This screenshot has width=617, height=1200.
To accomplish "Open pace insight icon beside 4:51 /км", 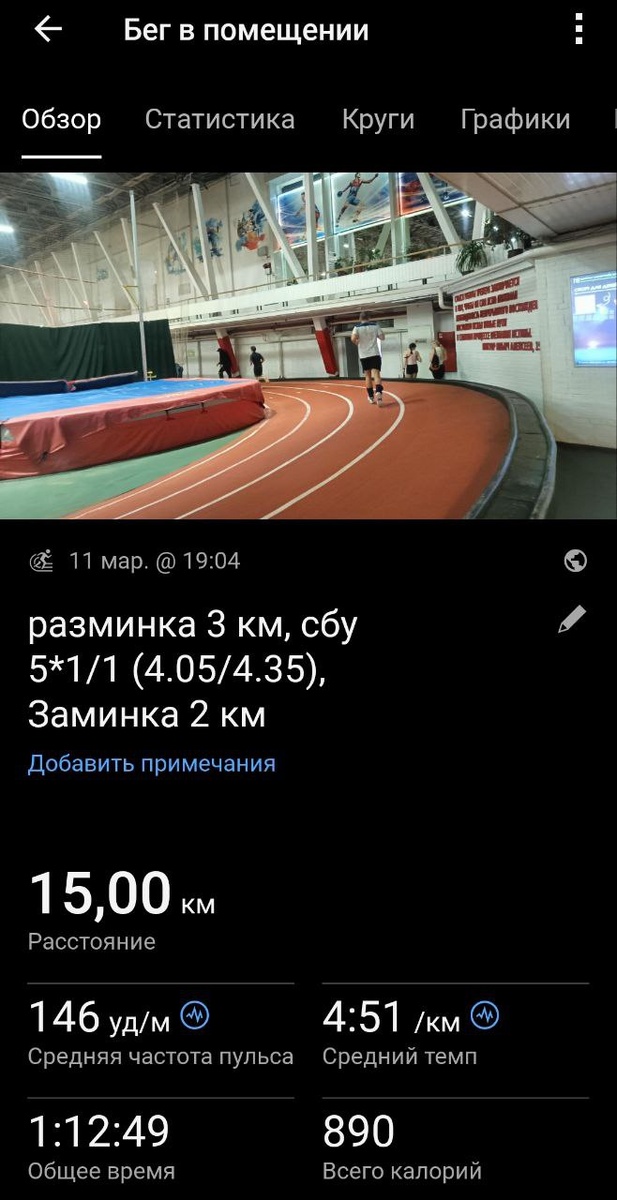I will click(485, 1017).
